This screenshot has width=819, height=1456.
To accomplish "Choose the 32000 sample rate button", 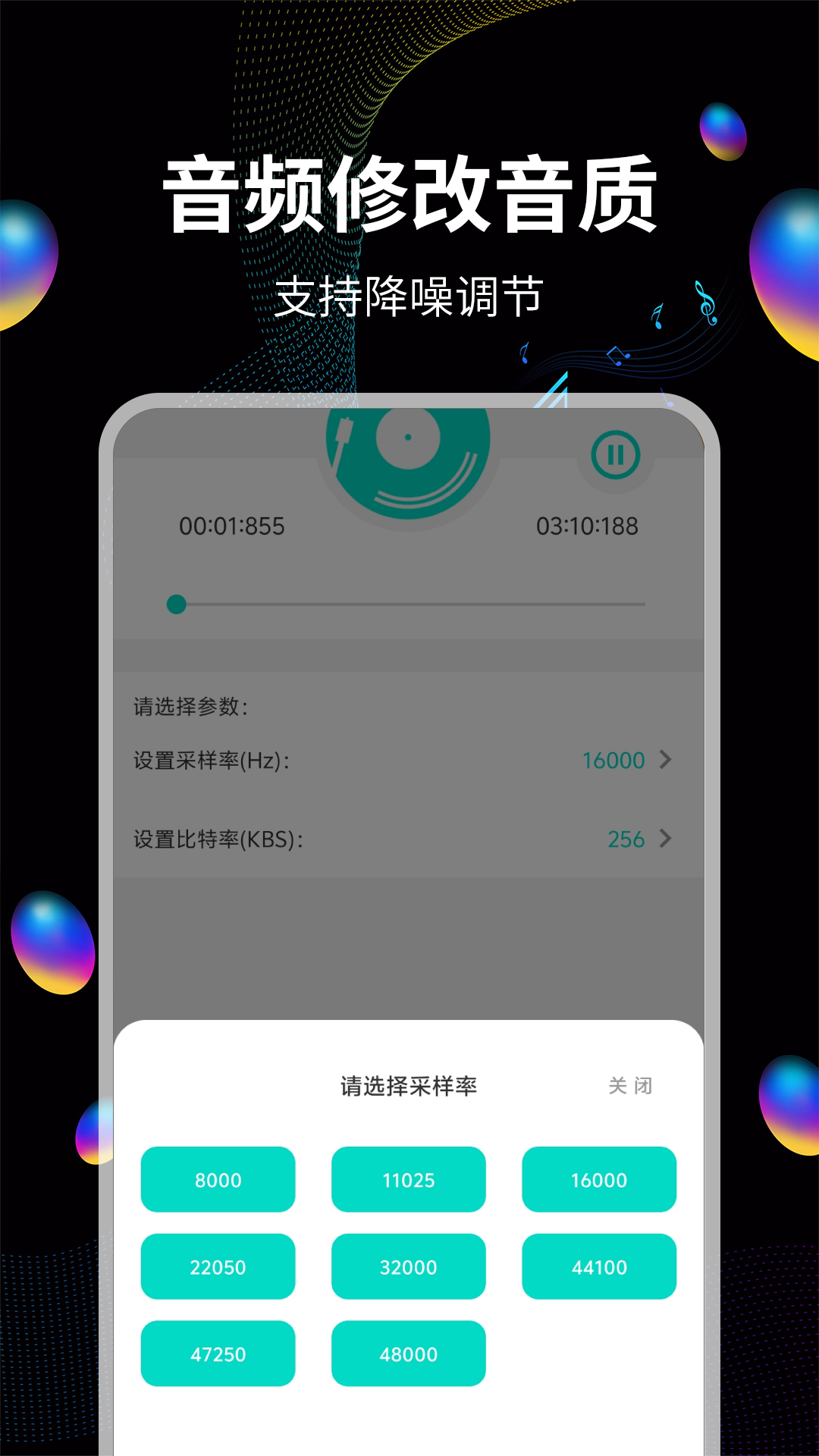I will click(408, 1267).
